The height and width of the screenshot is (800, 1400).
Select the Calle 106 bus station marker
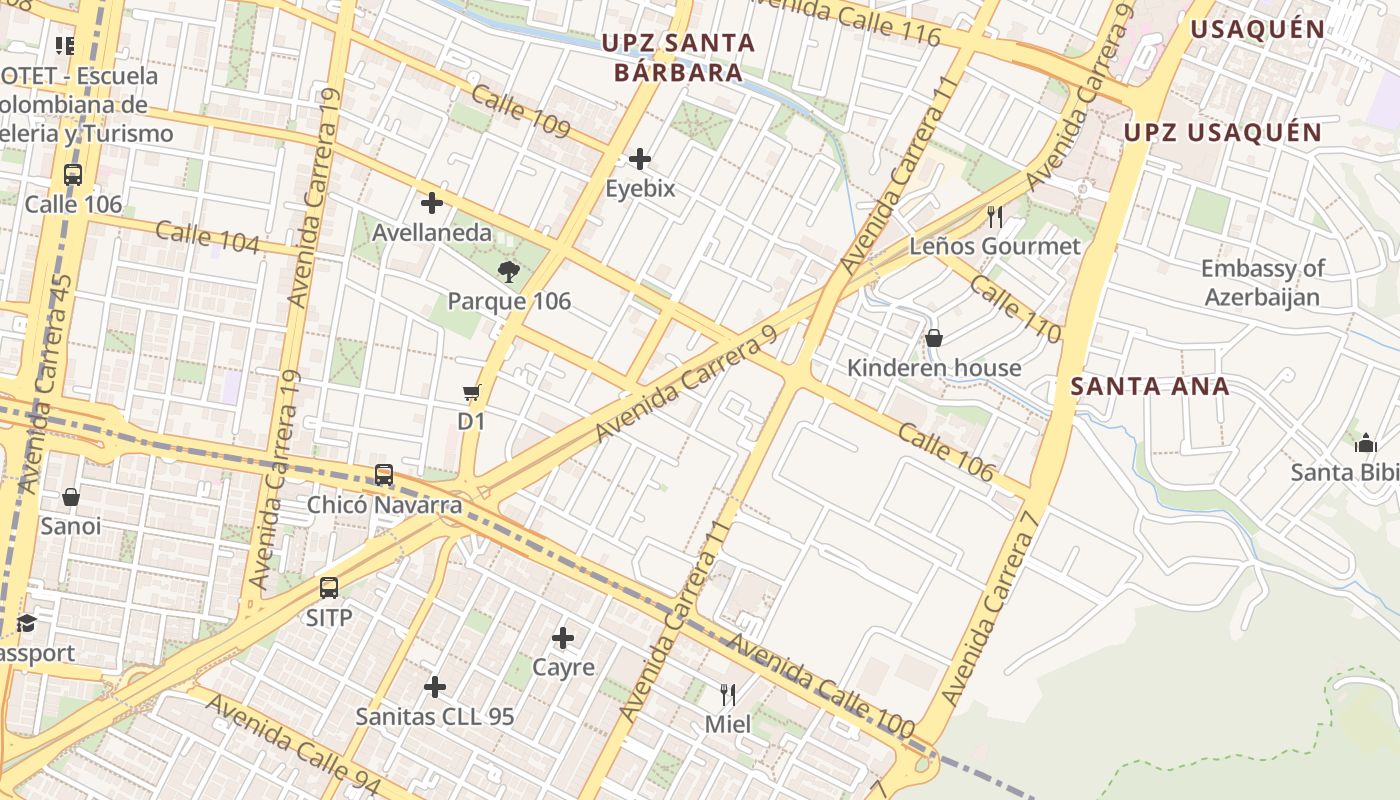point(73,175)
